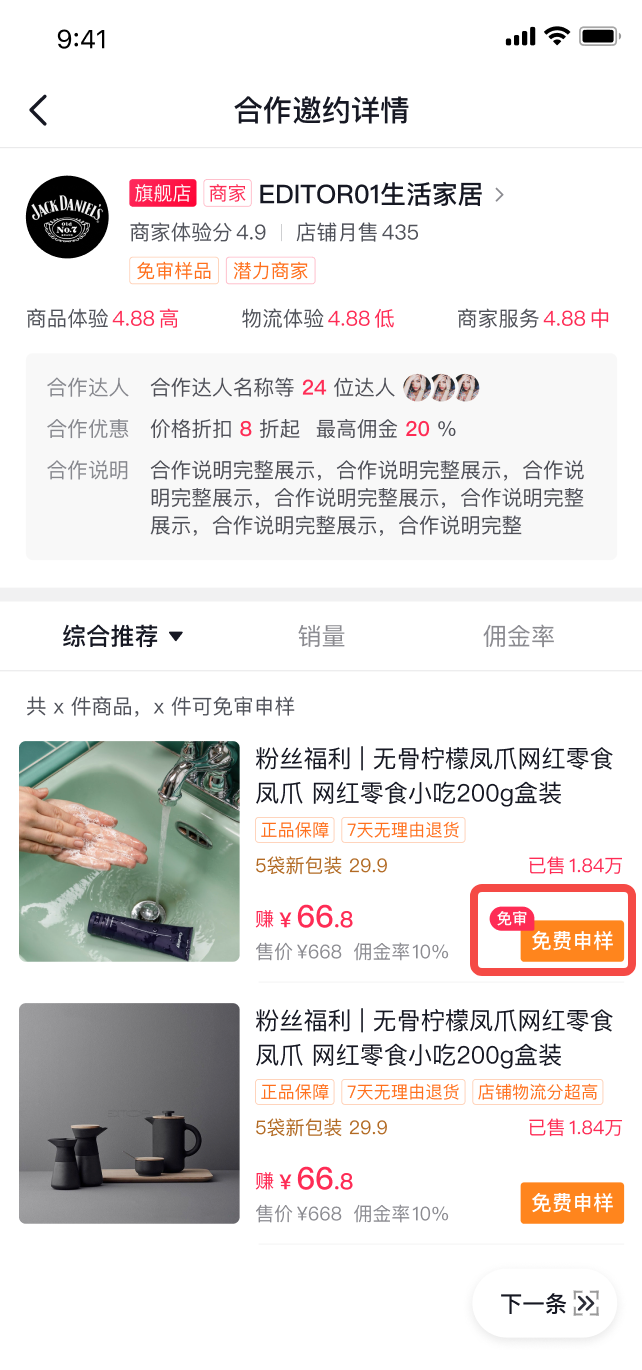This screenshot has width=642, height=1370.
Task: Tap 免费申样 with the 免审 badge
Action: pyautogui.click(x=571, y=941)
